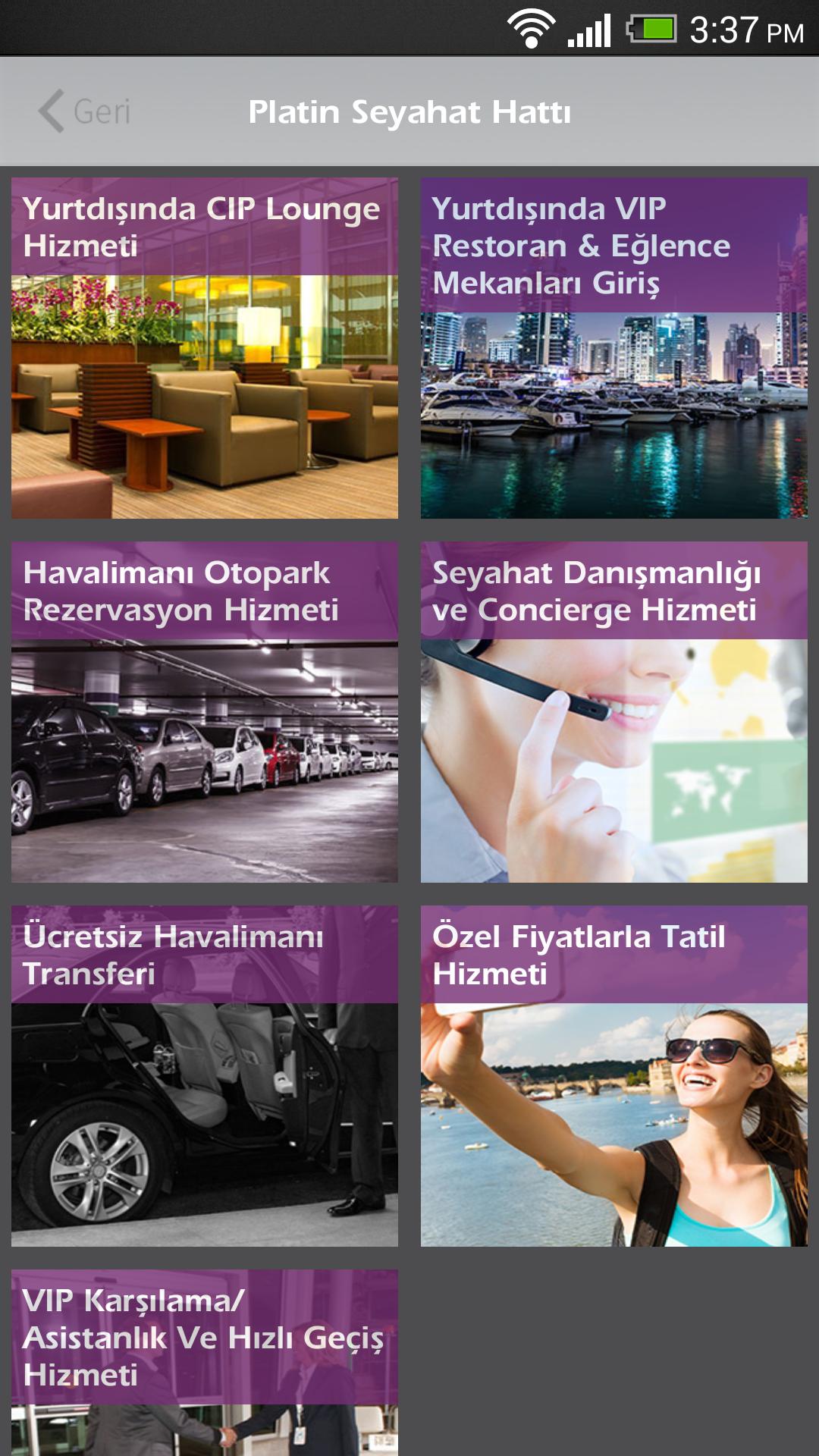Open Yurtdışında CIP Lounge Hizmeti card

pyautogui.click(x=204, y=348)
